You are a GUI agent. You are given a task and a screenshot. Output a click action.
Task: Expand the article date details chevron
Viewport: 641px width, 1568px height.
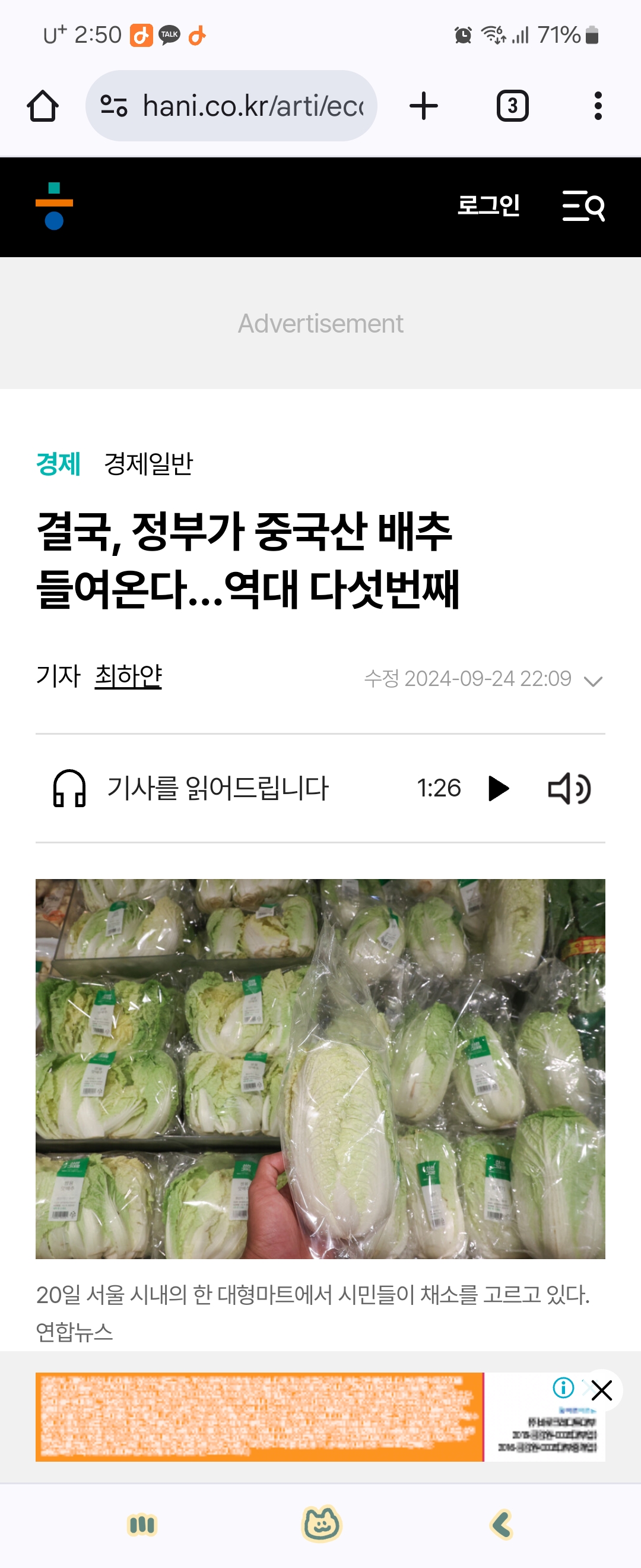(x=593, y=681)
